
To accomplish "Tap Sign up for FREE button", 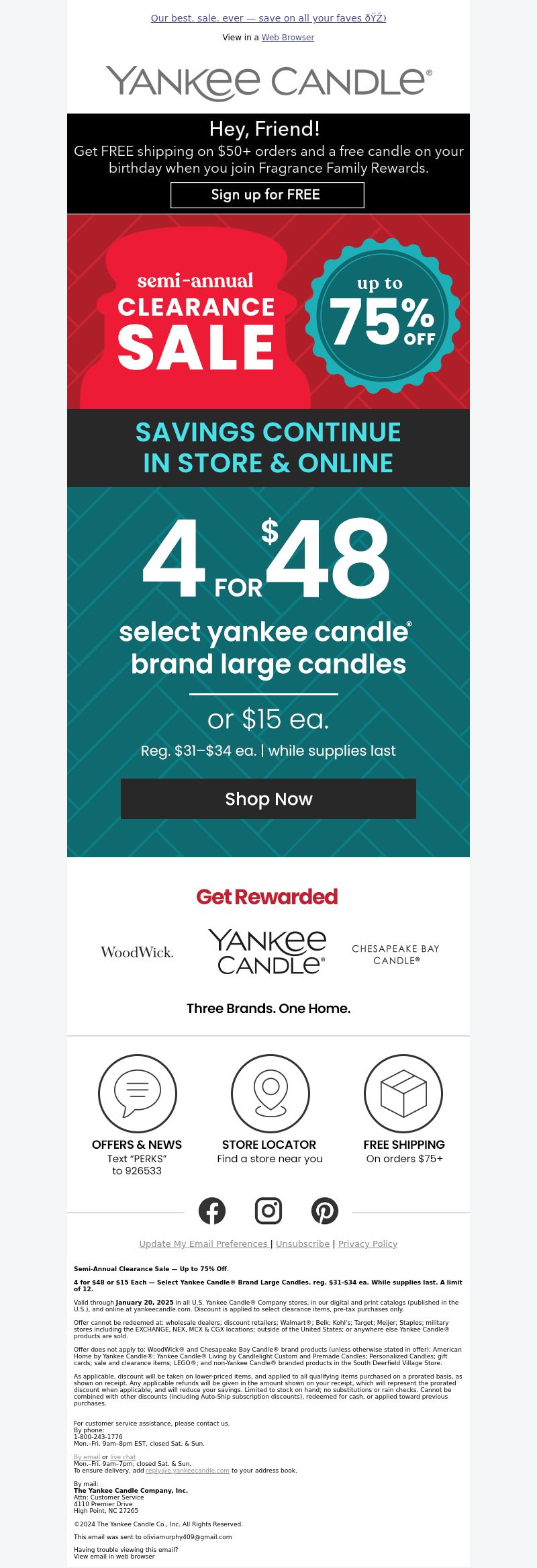I will click(267, 195).
